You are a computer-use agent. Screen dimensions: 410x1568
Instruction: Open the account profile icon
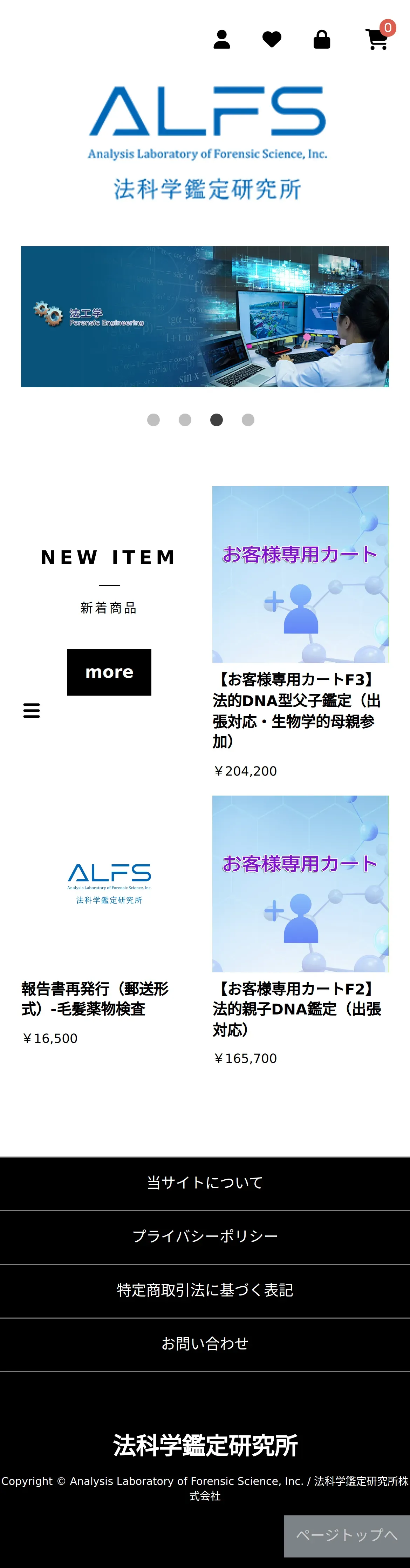click(222, 40)
